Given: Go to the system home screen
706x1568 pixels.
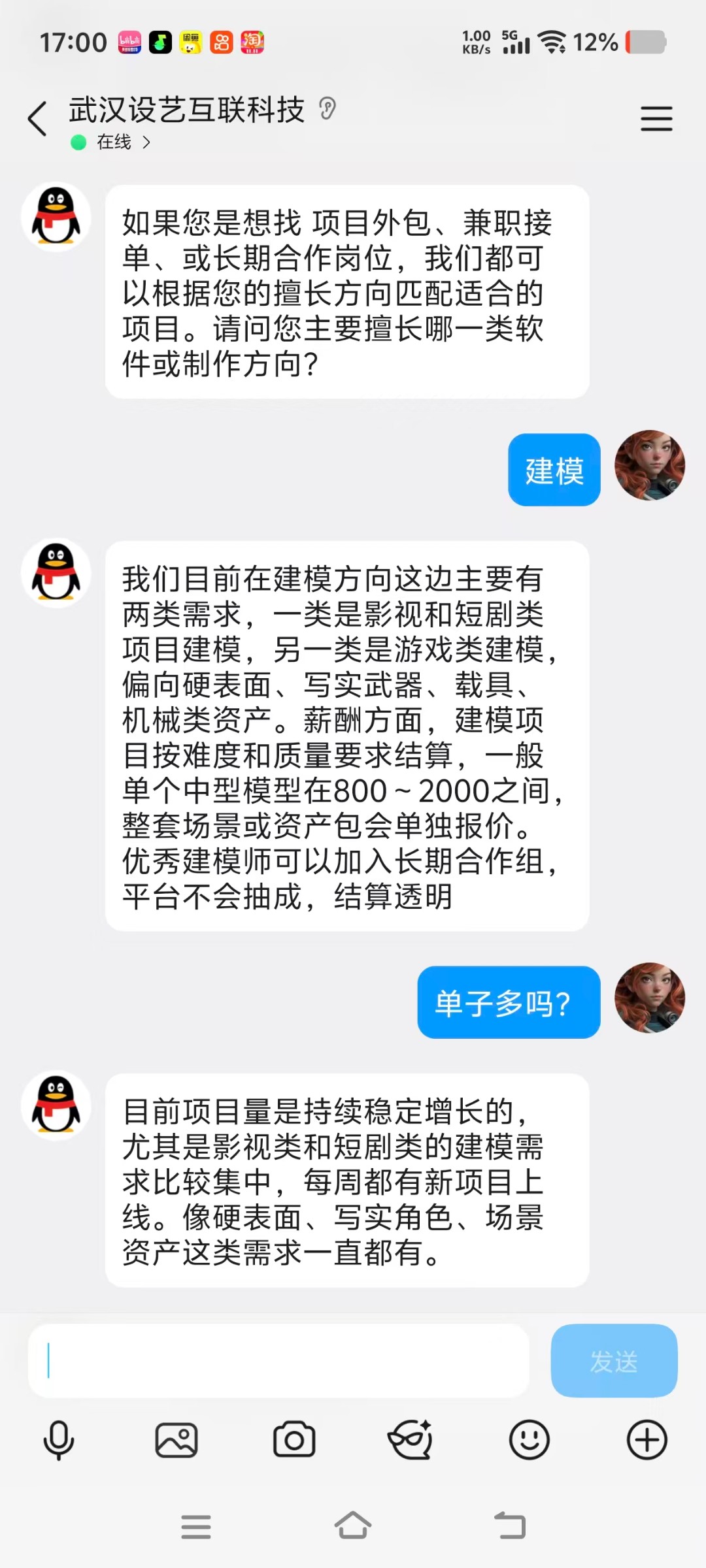Looking at the screenshot, I should coord(353,1526).
